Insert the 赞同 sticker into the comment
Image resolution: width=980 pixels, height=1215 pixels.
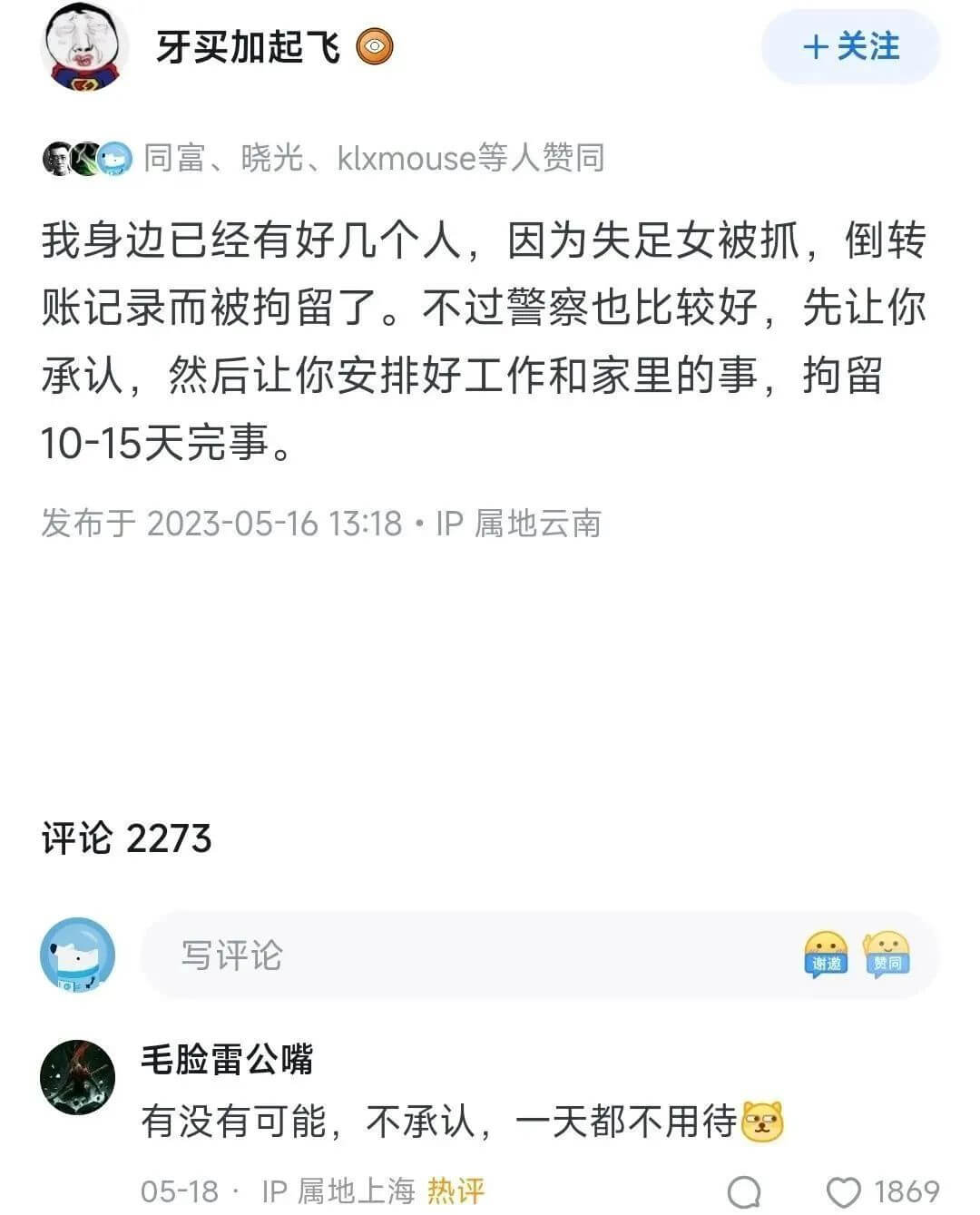pyautogui.click(x=887, y=953)
